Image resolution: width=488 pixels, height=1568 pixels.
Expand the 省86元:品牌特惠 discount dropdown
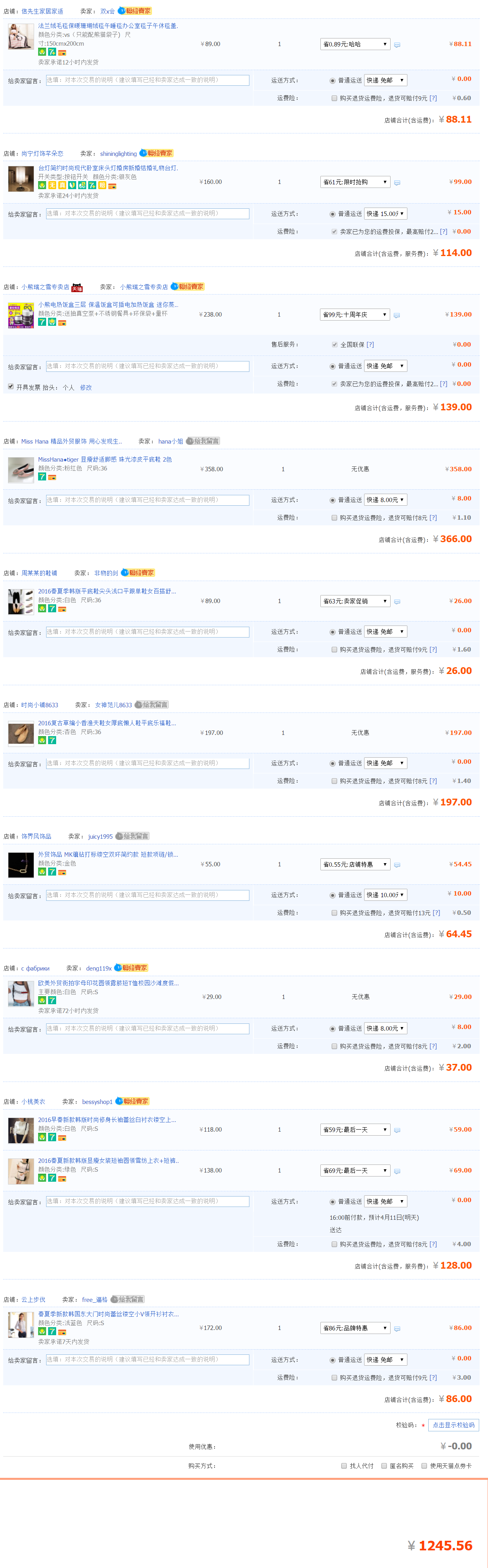tap(354, 1328)
